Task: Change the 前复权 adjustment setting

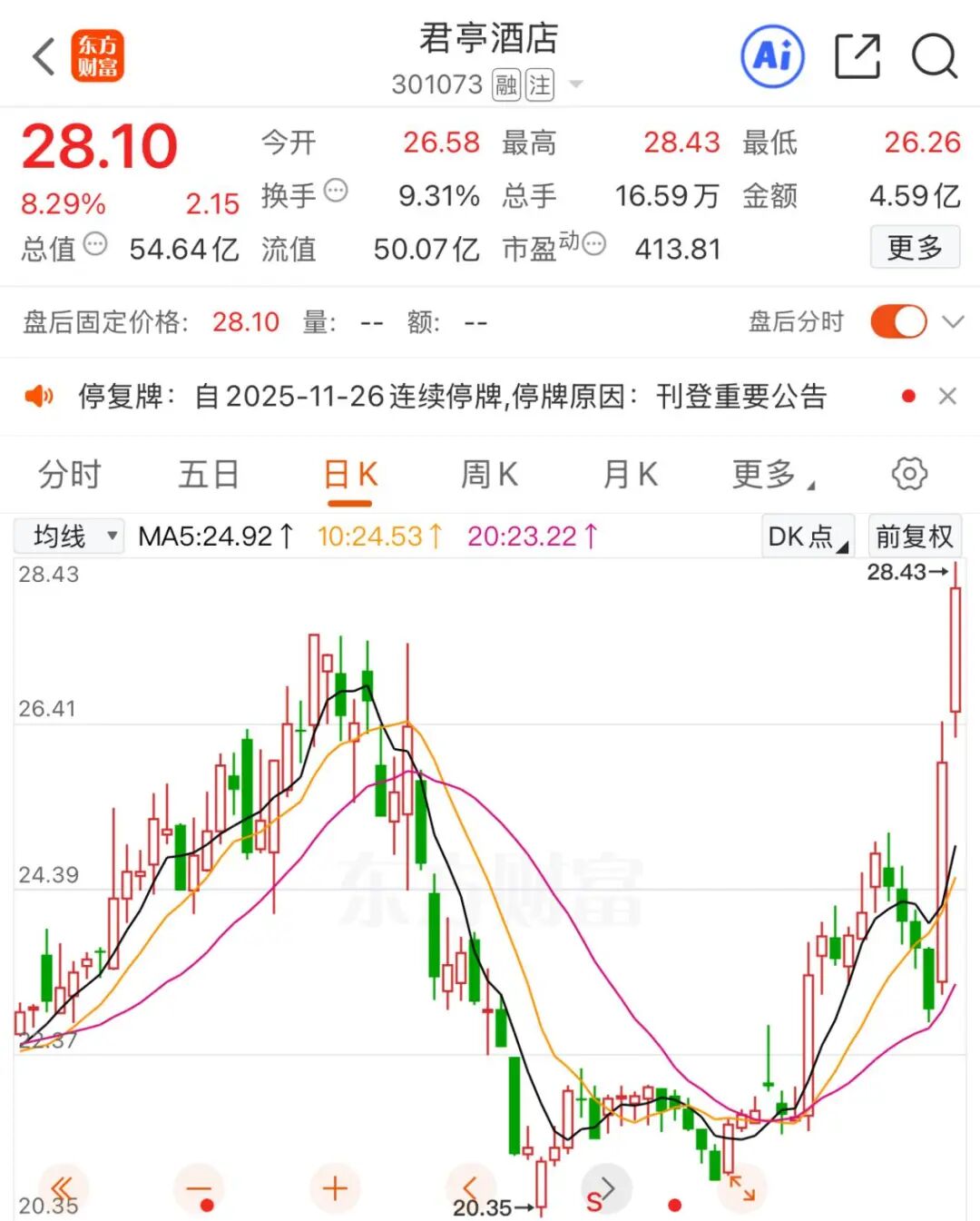Action: point(914,537)
